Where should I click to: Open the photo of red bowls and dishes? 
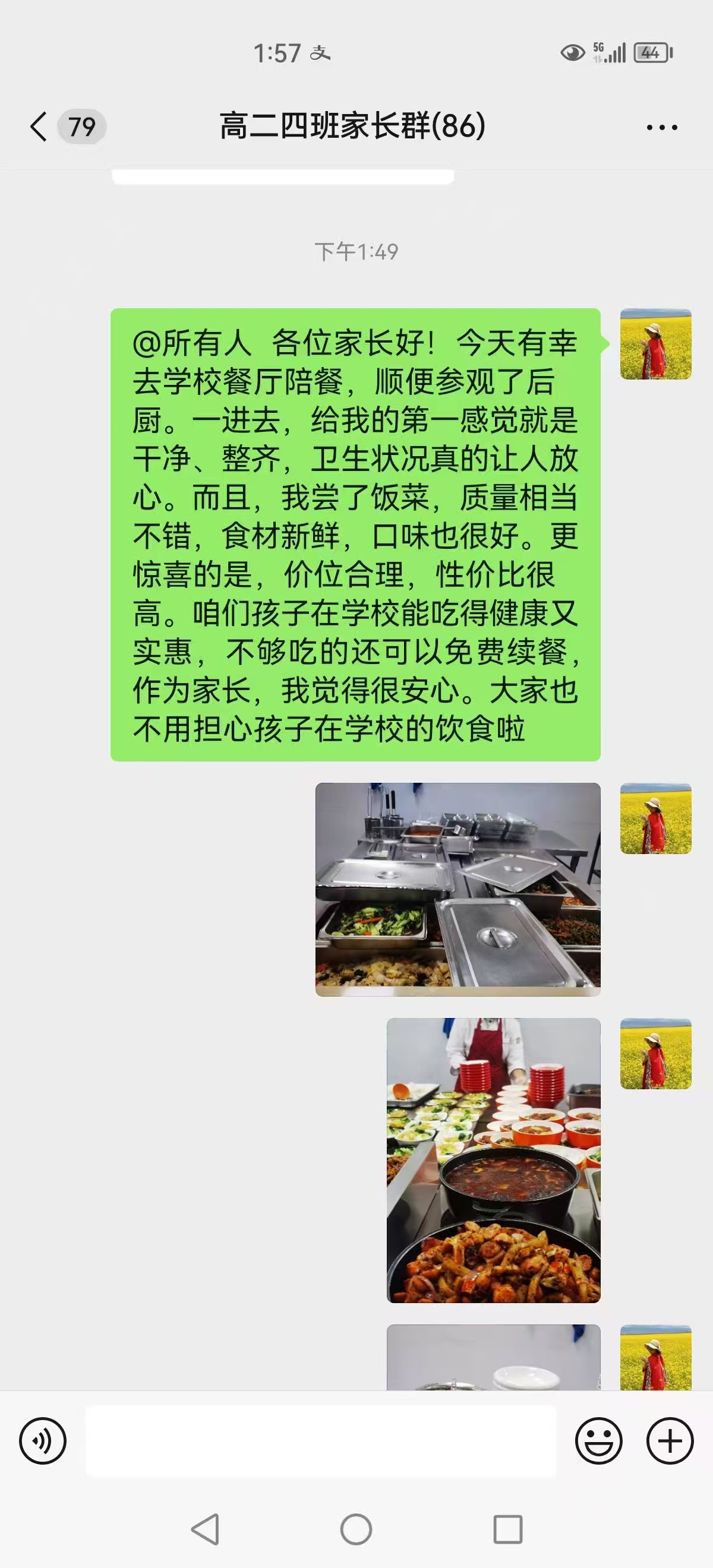pyautogui.click(x=493, y=1160)
